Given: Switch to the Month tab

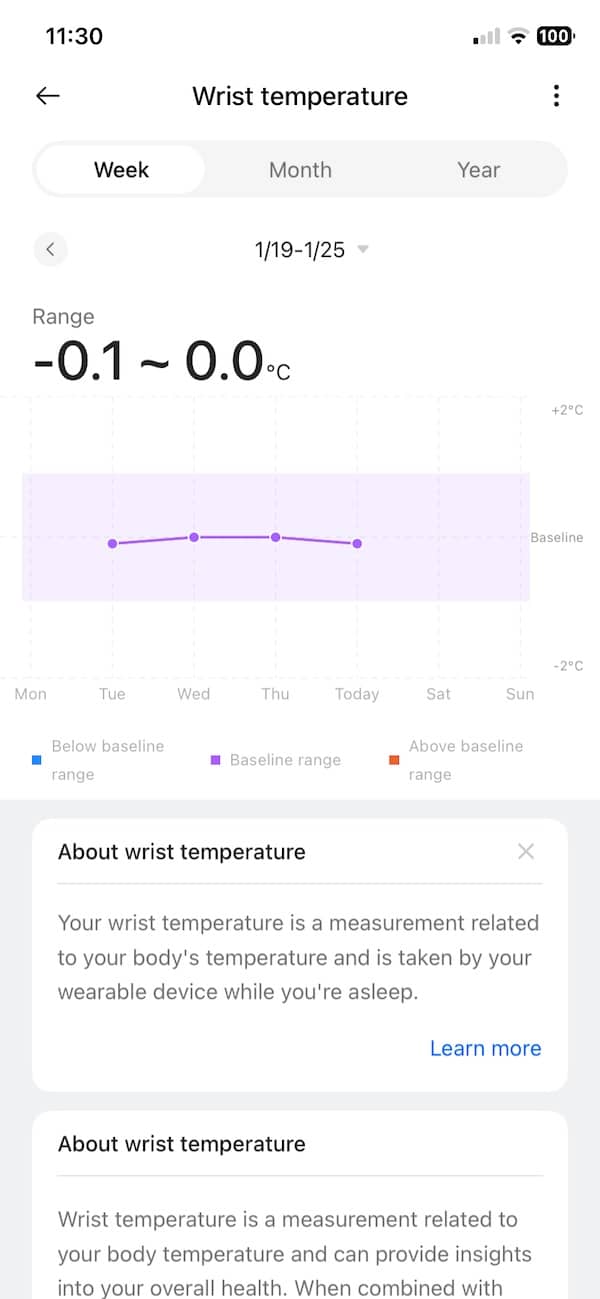Looking at the screenshot, I should click(x=300, y=170).
